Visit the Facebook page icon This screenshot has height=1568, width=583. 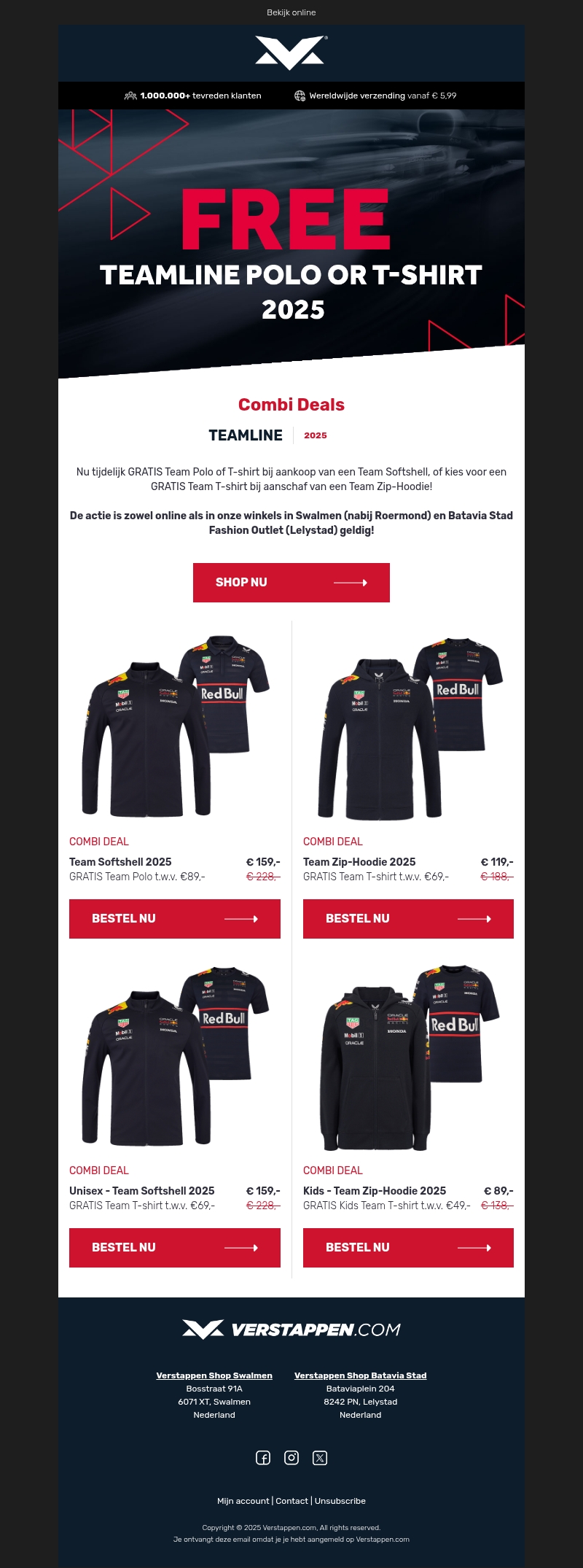[x=263, y=1458]
